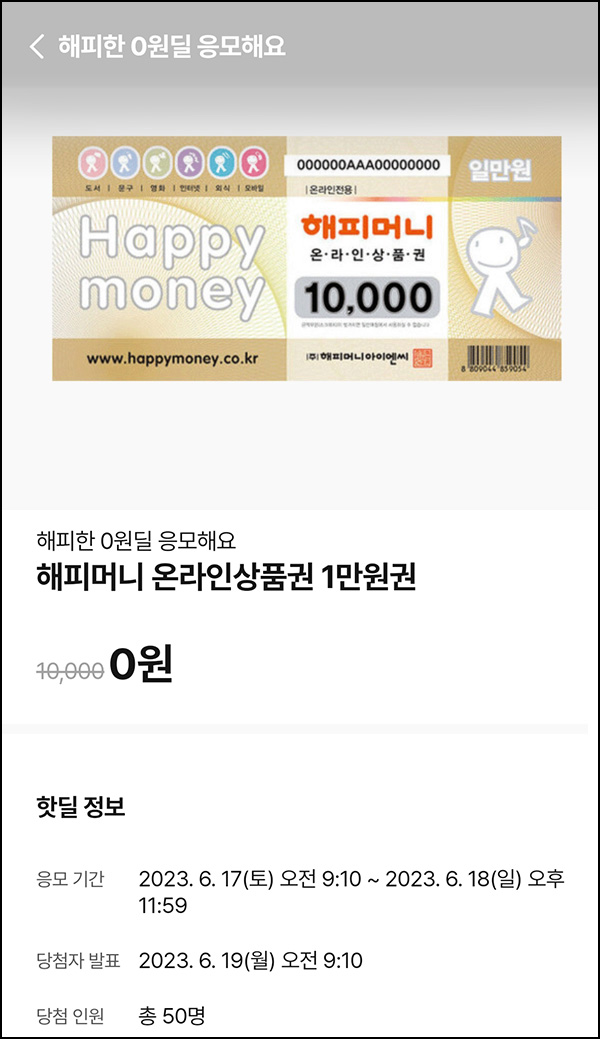This screenshot has height=1039, width=600.
Task: Open the Happy Money gift voucher image
Action: 306,258
